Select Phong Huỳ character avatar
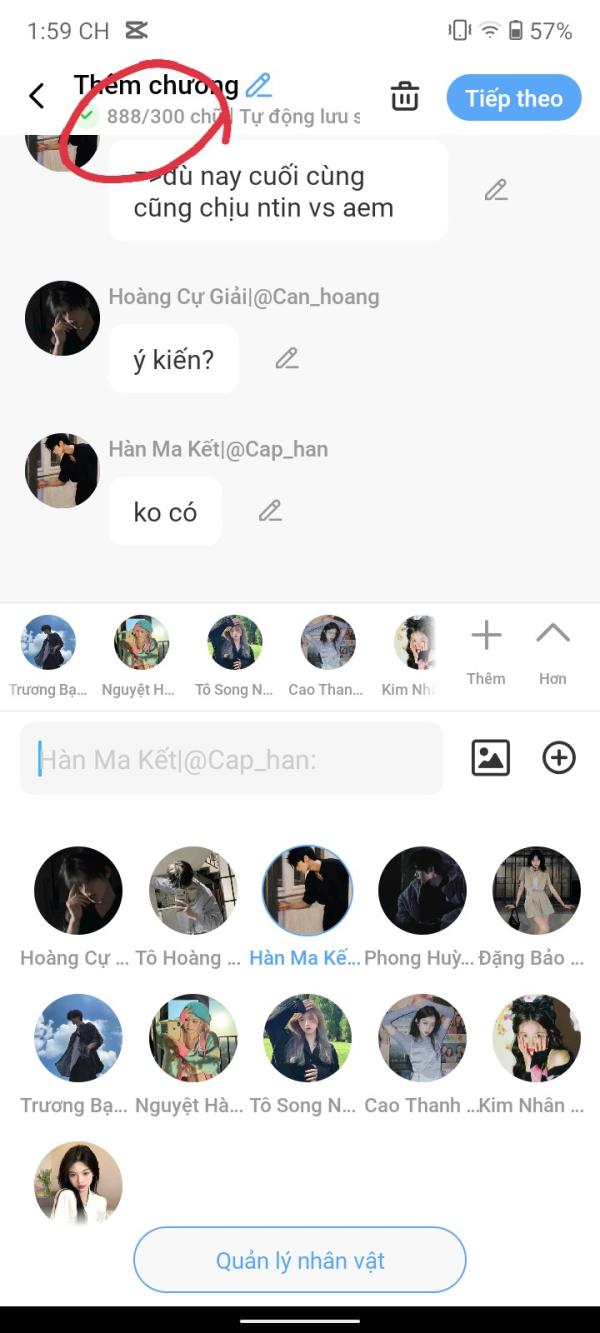Screen dimensions: 600x1333 coord(422,891)
